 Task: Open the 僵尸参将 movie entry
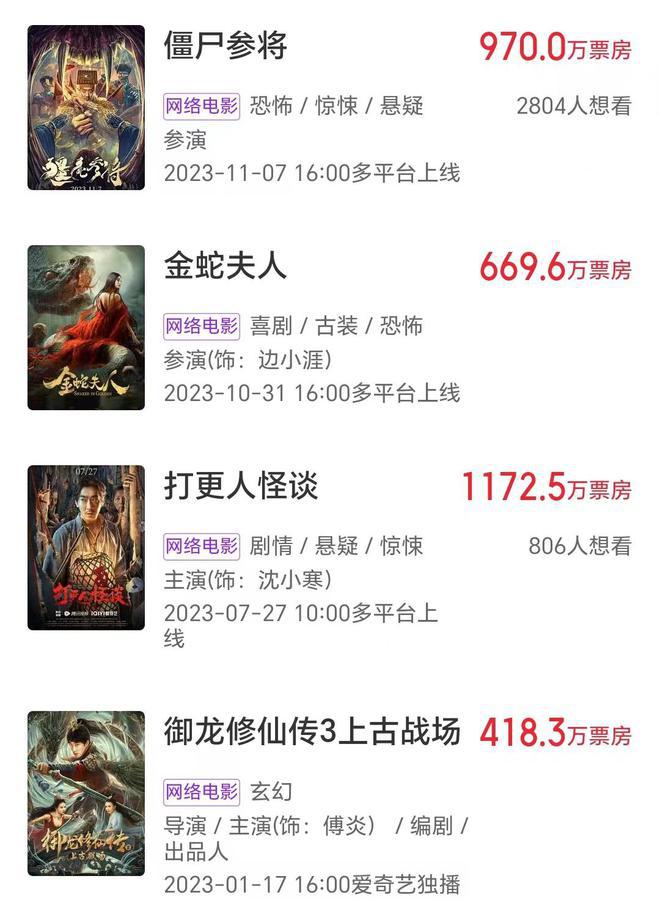coord(226,46)
